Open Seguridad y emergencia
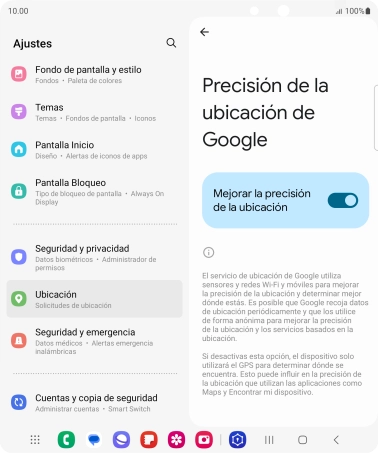The height and width of the screenshot is (453, 378). [x=94, y=341]
